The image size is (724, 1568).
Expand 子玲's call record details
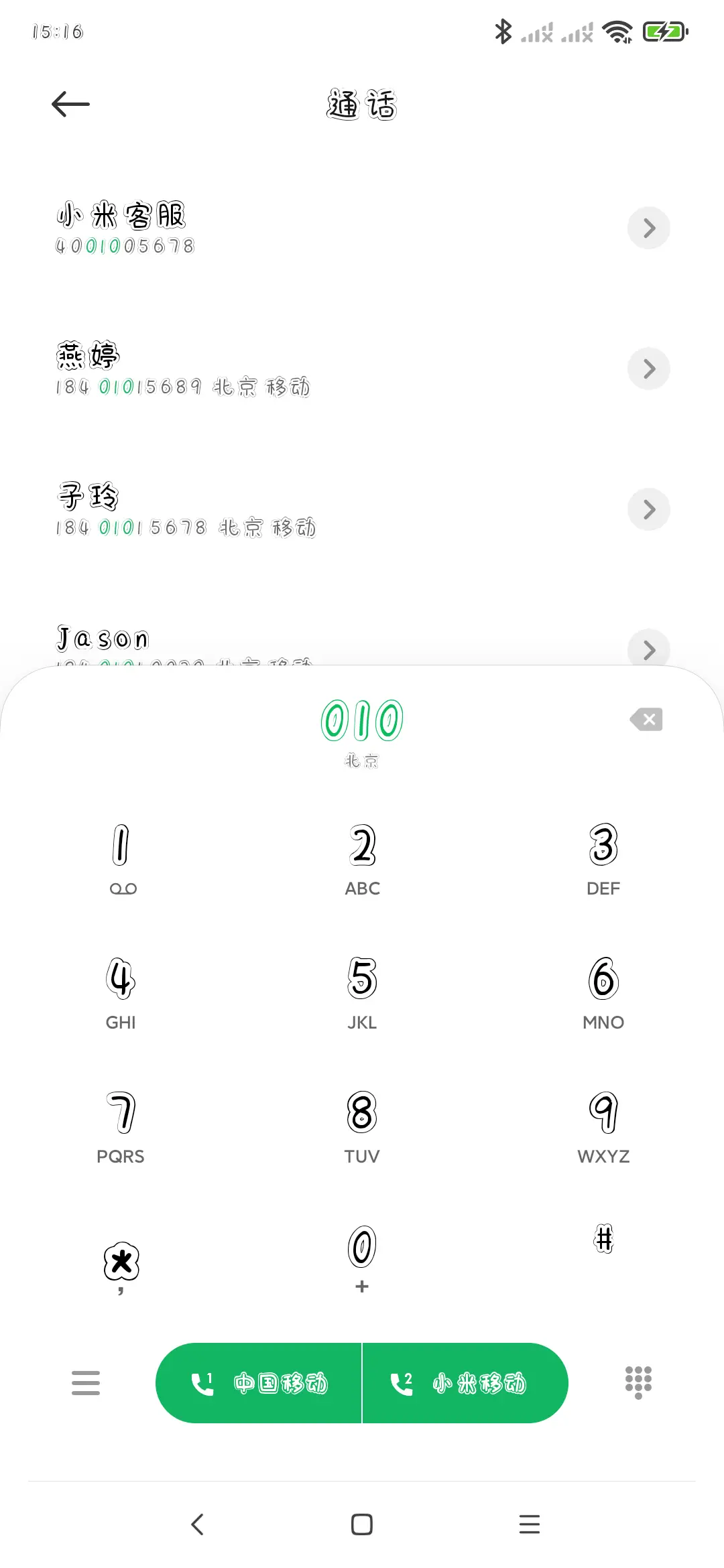648,509
